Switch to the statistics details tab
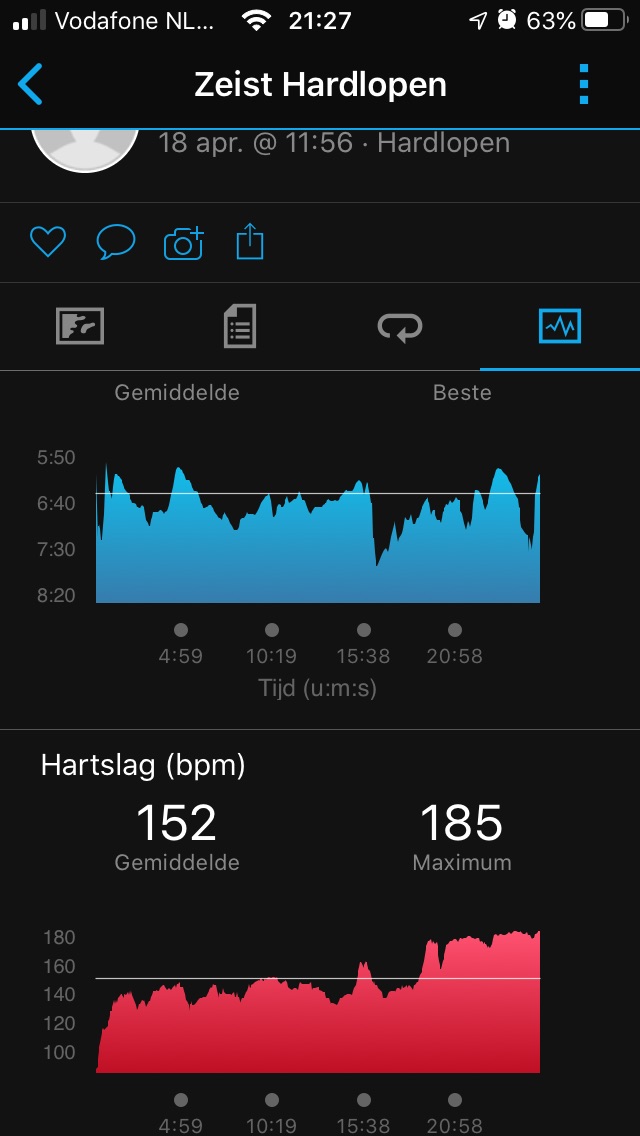Screen dimensions: 640x1136 (x=240, y=326)
